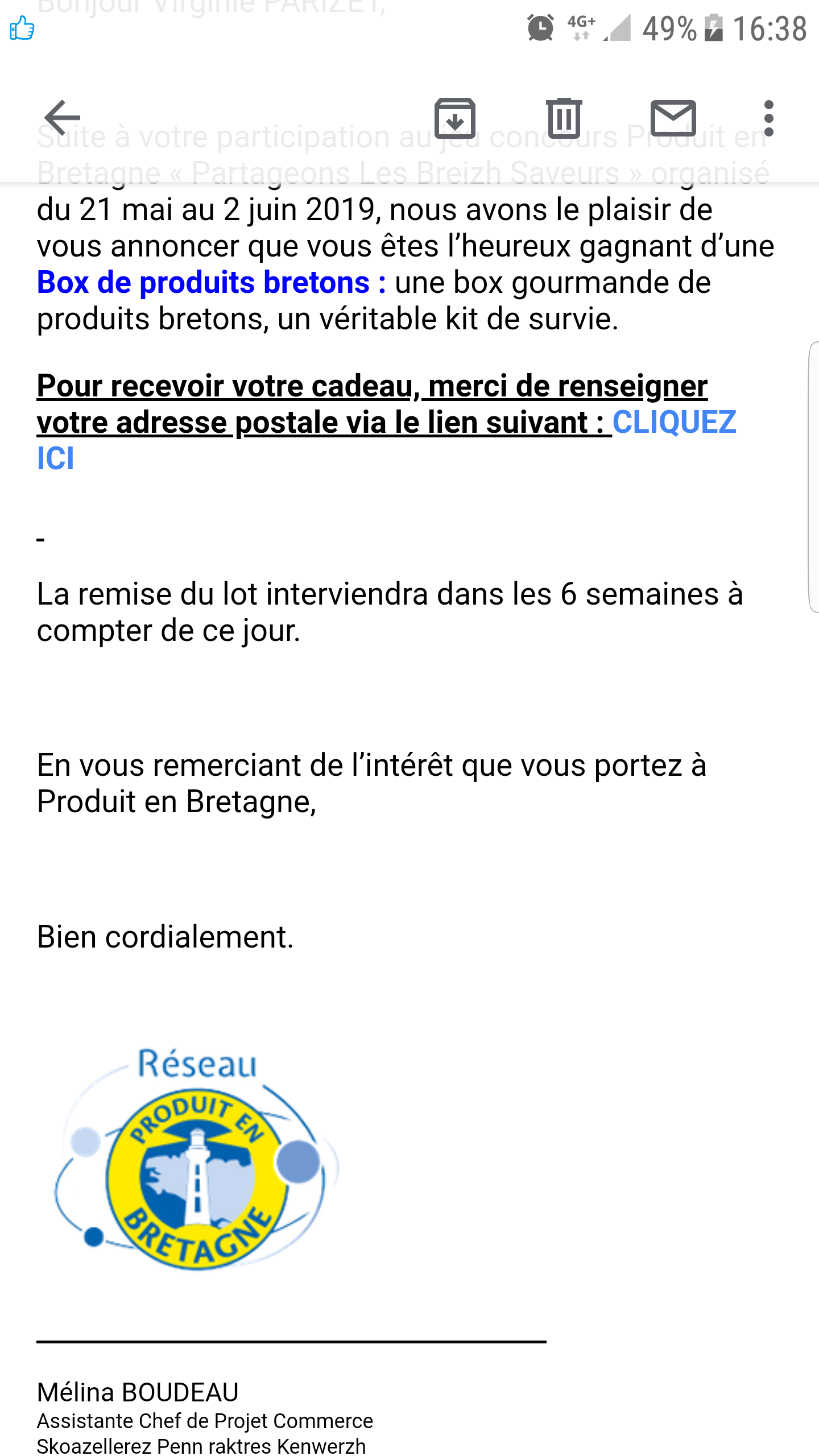Delete this email

pyautogui.click(x=564, y=118)
